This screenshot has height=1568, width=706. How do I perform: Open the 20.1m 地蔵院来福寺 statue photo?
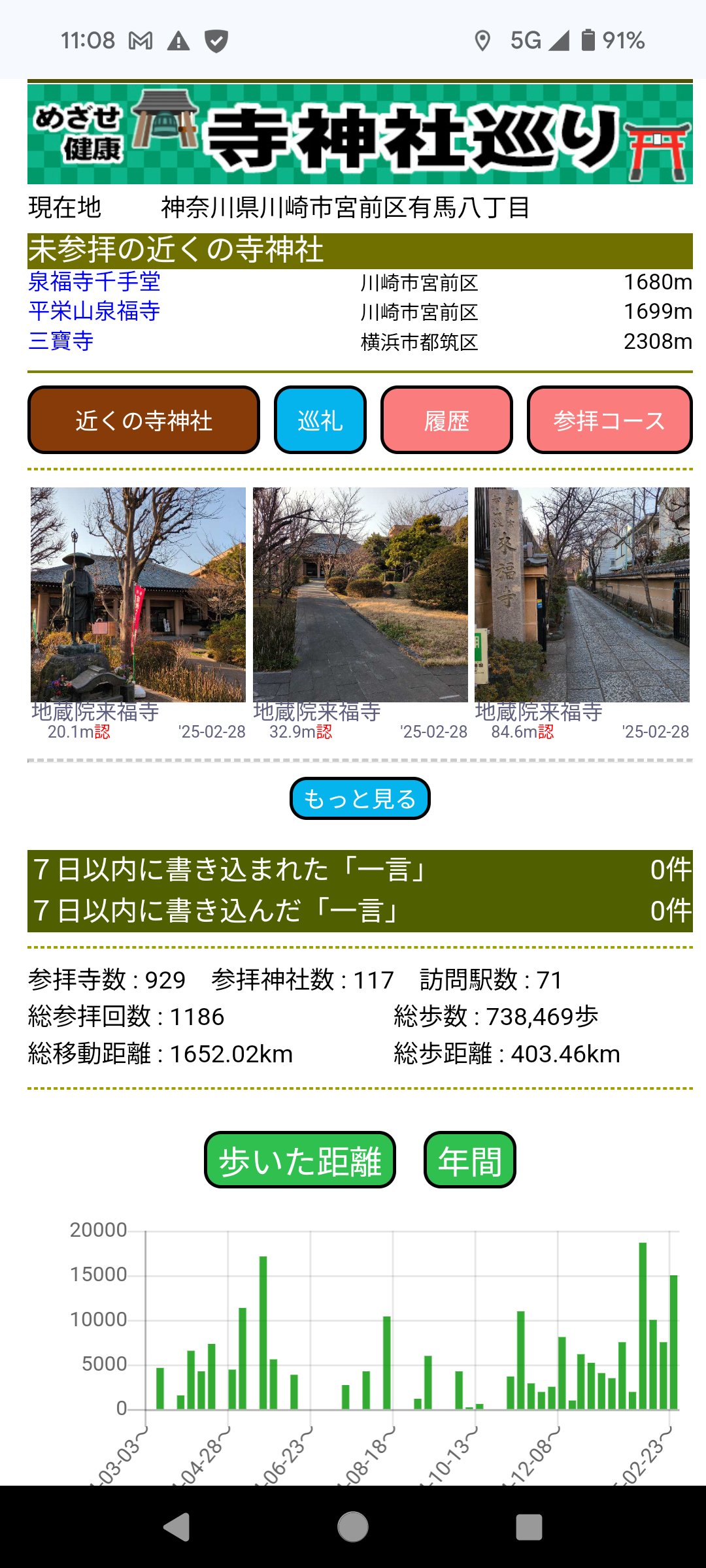tap(138, 595)
